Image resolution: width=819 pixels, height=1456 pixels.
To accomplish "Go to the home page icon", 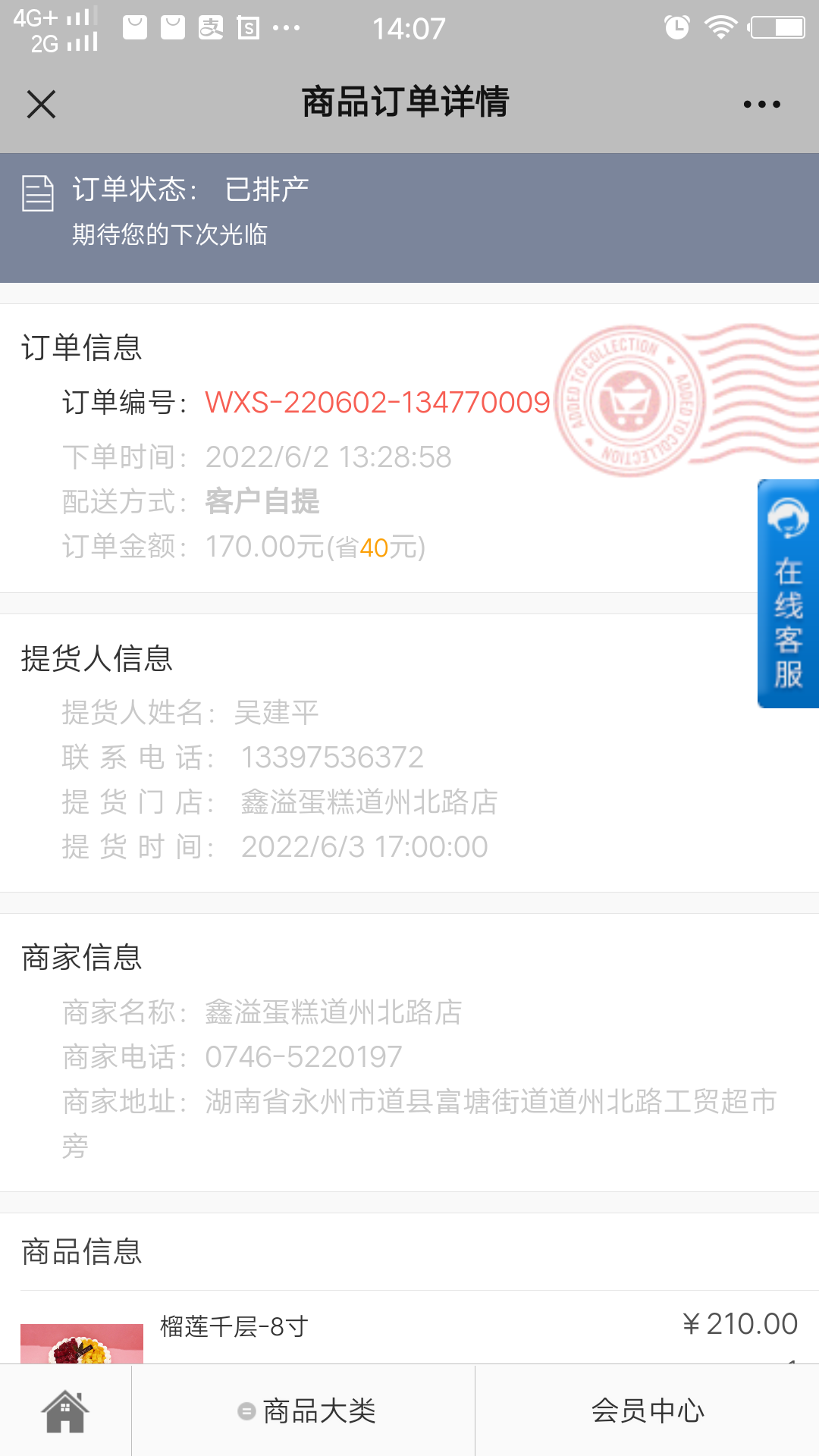I will click(65, 1411).
